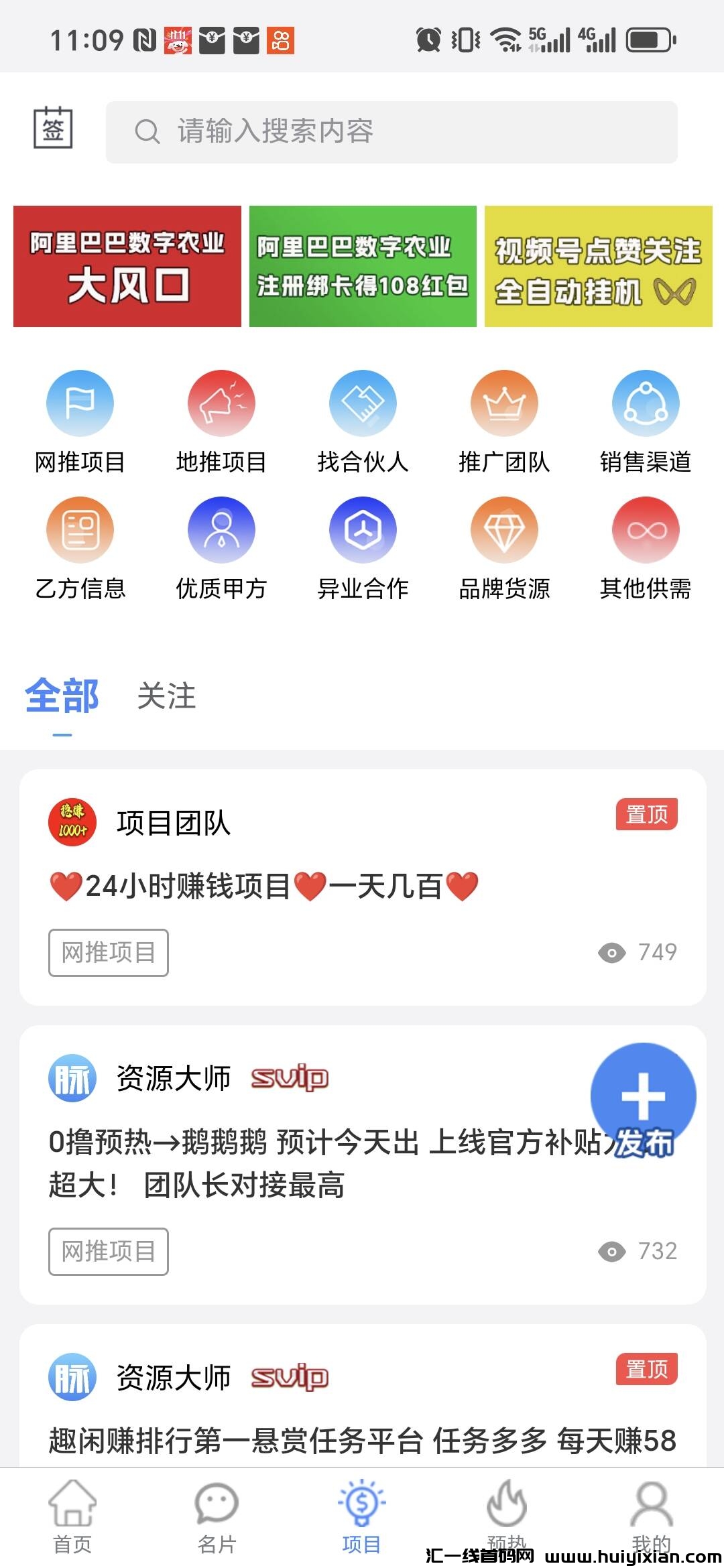Tap the 请输入搜索内容 search box
724x1568 pixels.
(x=391, y=132)
